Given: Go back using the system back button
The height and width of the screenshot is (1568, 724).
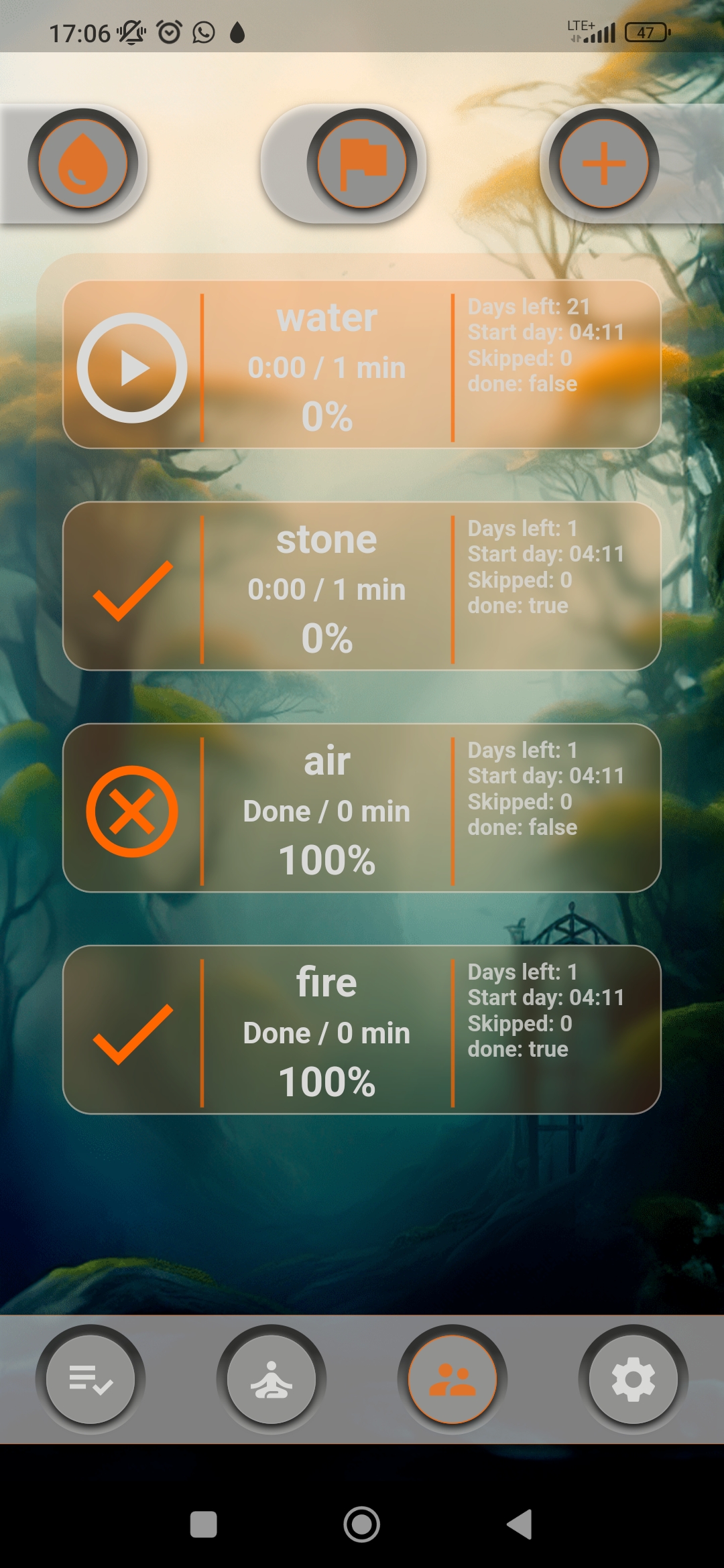Looking at the screenshot, I should pyautogui.click(x=520, y=1524).
